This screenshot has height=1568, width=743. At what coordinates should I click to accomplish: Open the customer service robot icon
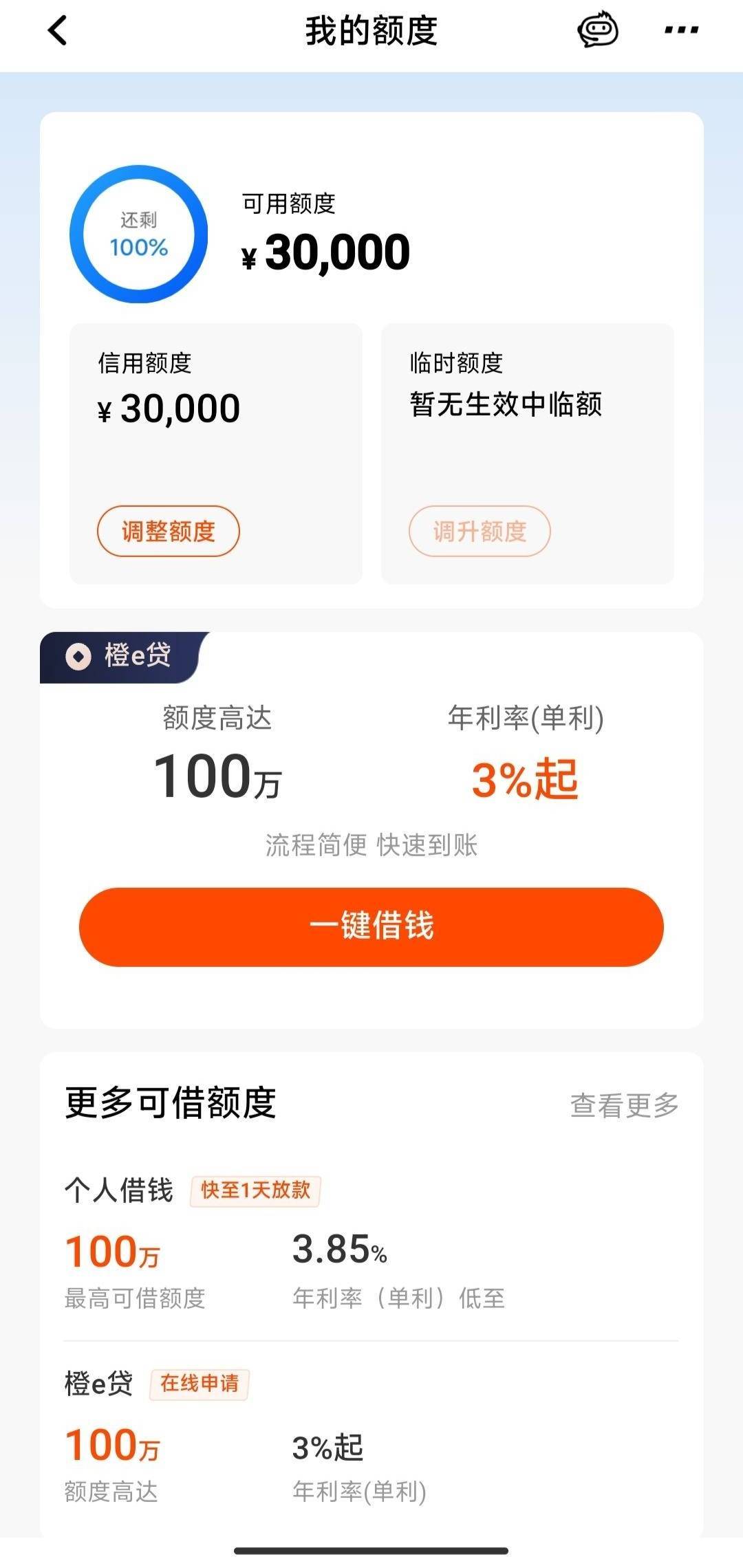click(x=597, y=30)
